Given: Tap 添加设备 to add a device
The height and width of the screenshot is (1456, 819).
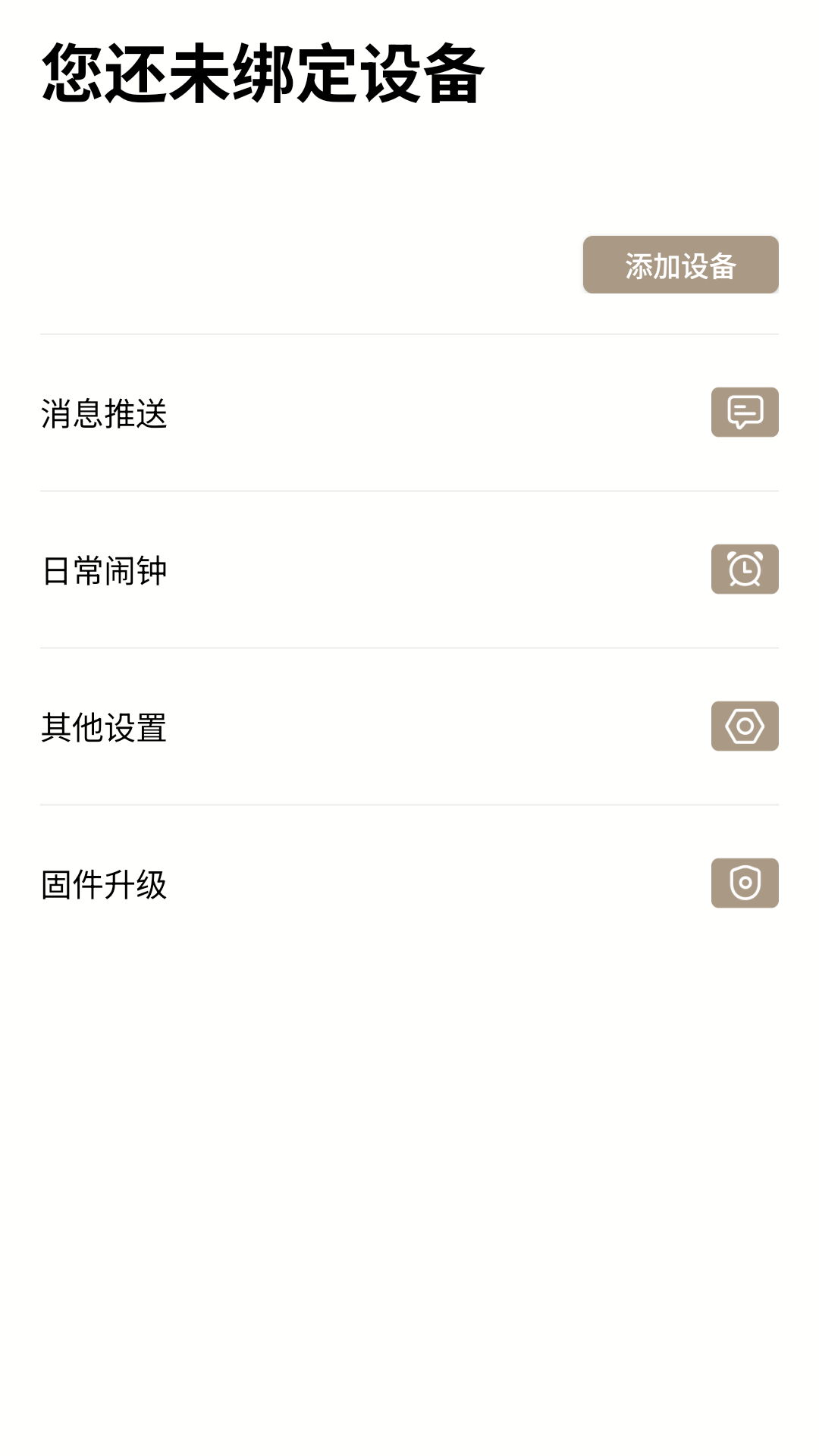Looking at the screenshot, I should 680,265.
